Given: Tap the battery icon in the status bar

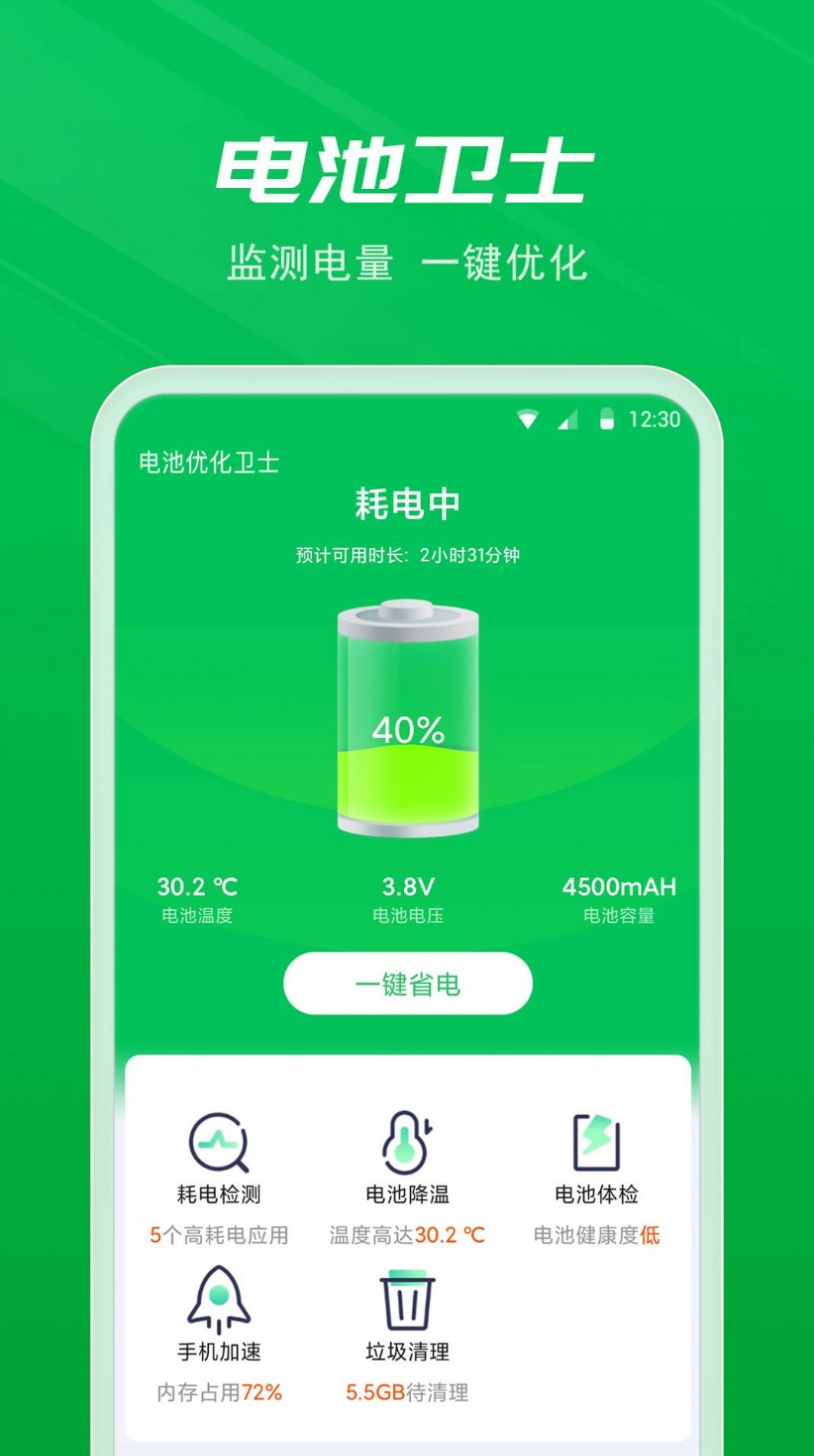Looking at the screenshot, I should pos(607,420).
